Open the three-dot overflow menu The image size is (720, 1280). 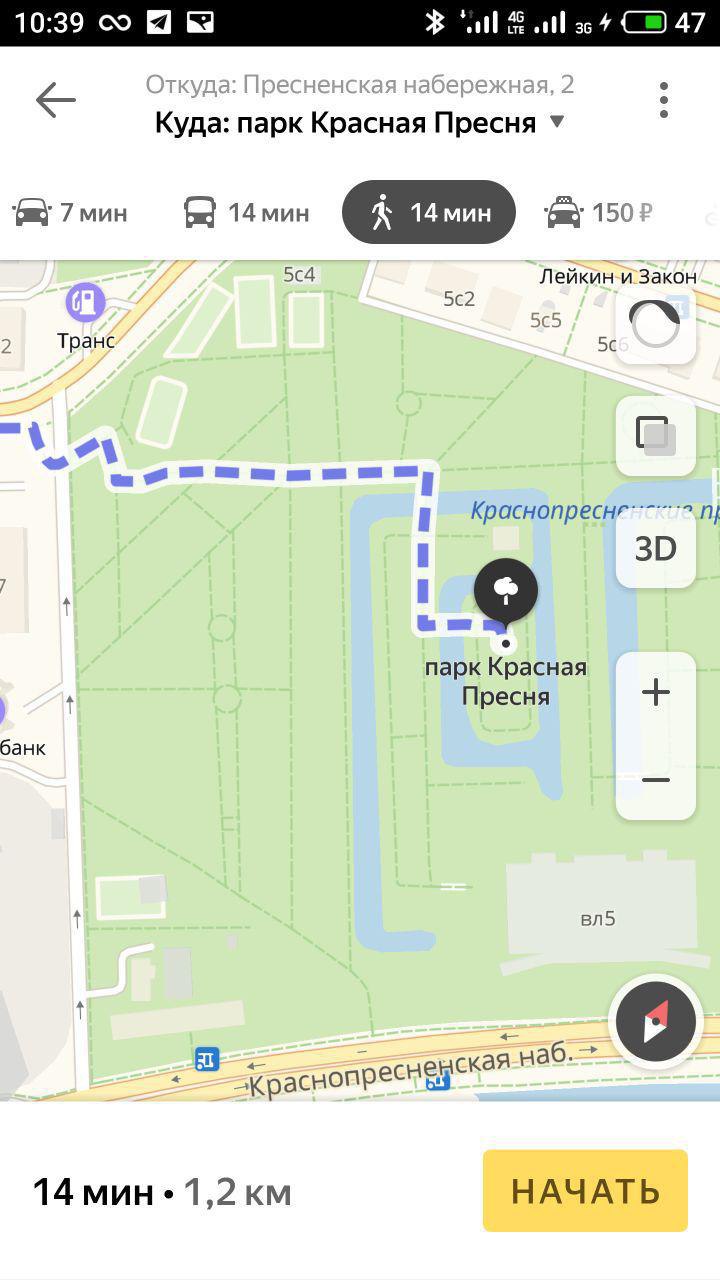[x=663, y=100]
